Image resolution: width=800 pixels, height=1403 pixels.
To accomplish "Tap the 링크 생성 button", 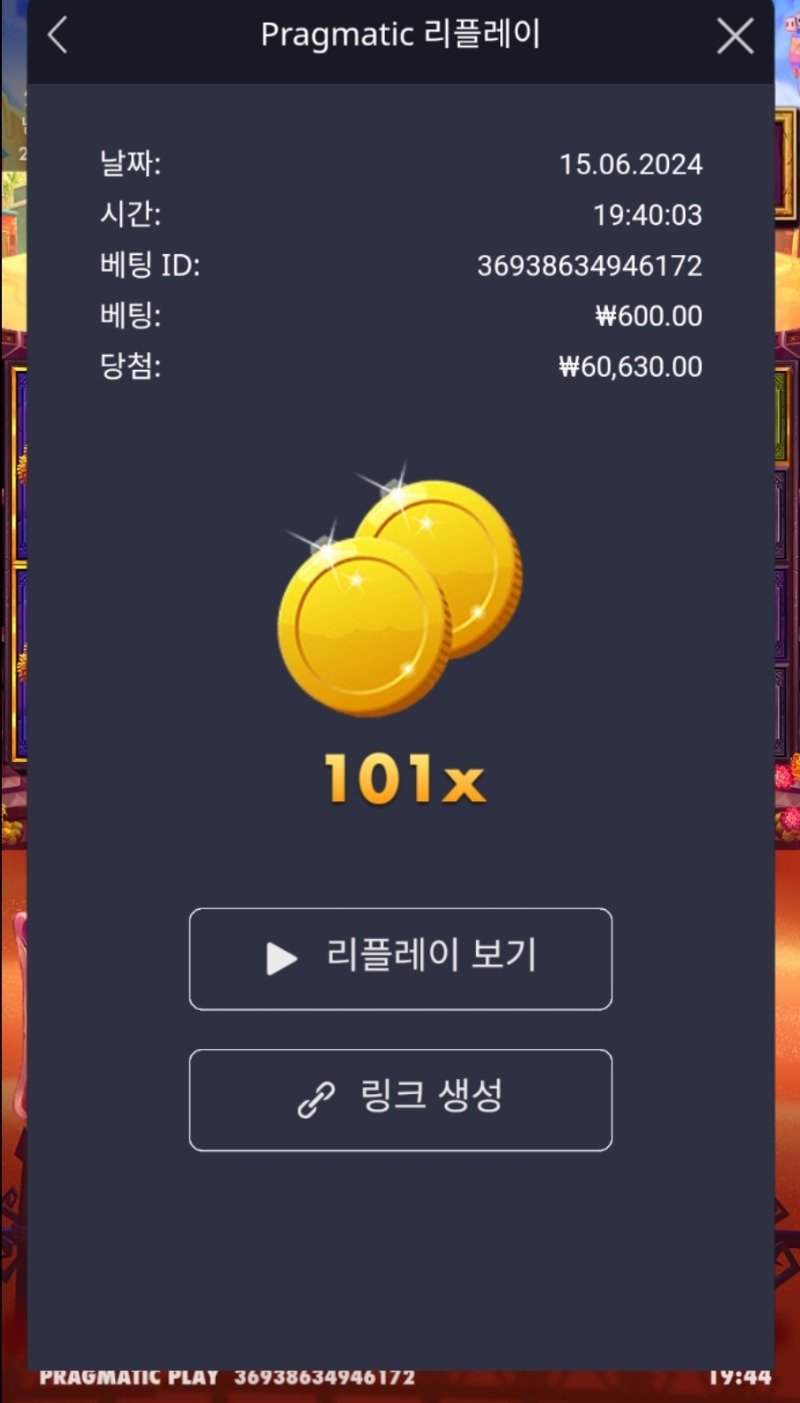I will (400, 1100).
